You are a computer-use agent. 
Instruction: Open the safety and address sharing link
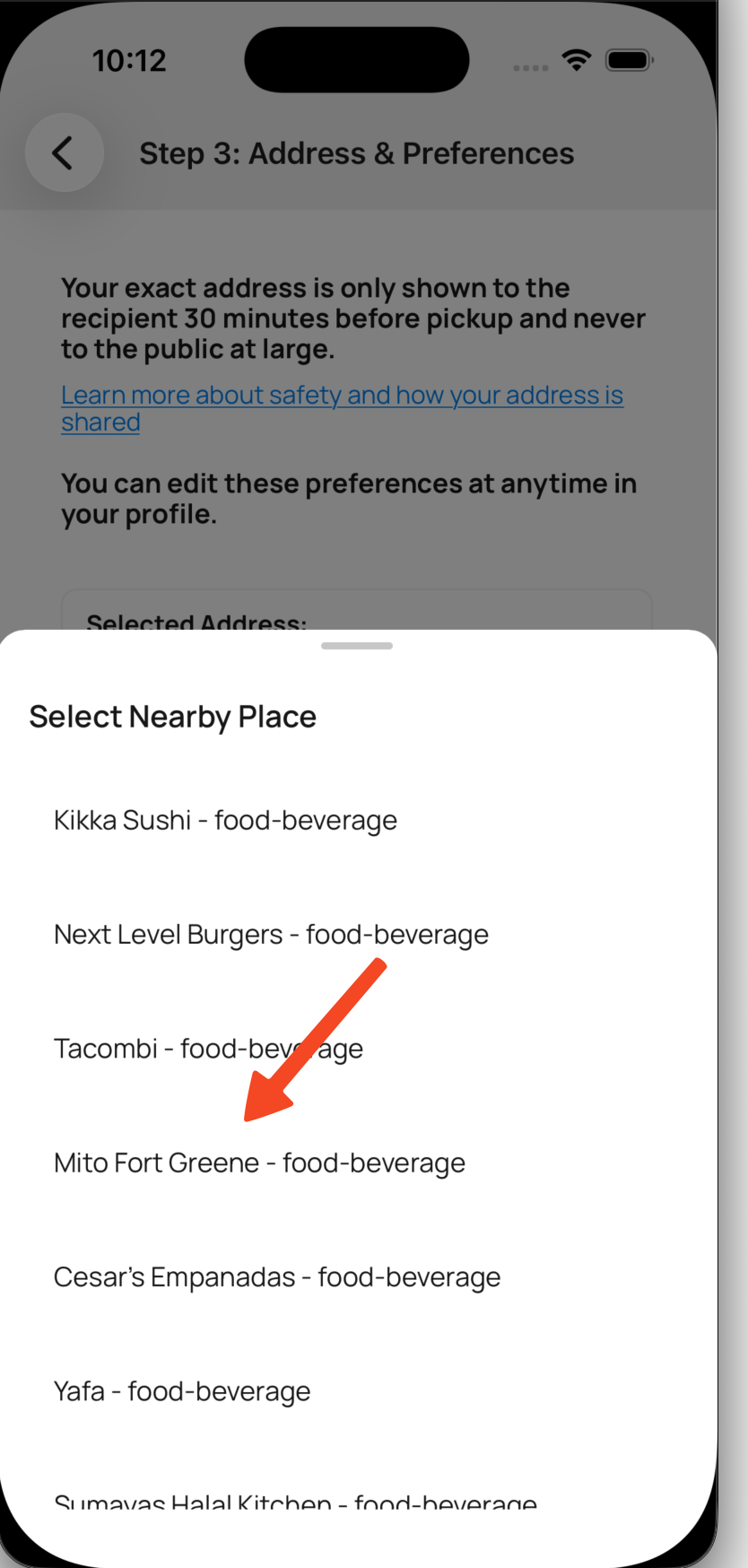click(342, 408)
